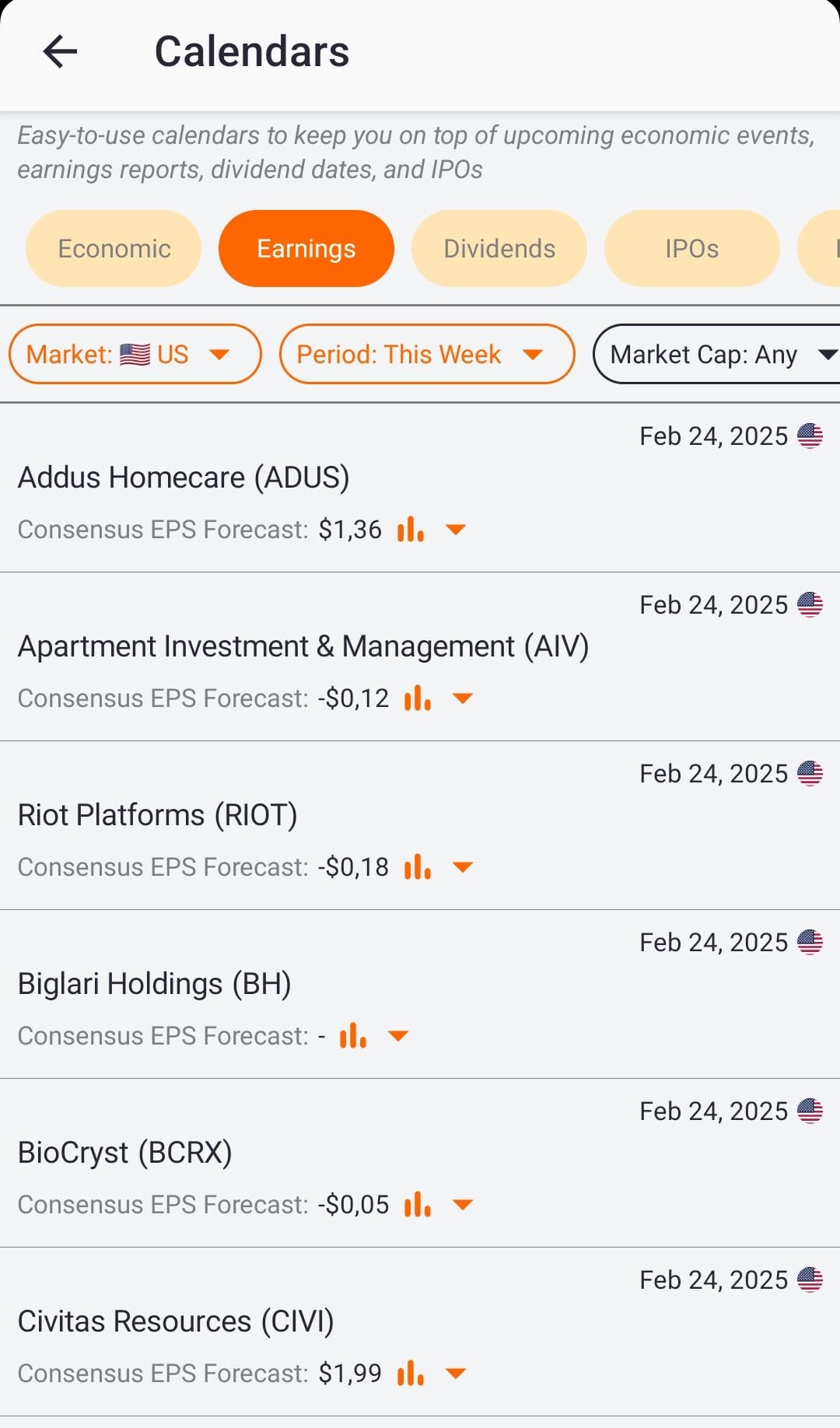Open the Market filter dropdown
The image size is (840, 1428).
click(135, 354)
